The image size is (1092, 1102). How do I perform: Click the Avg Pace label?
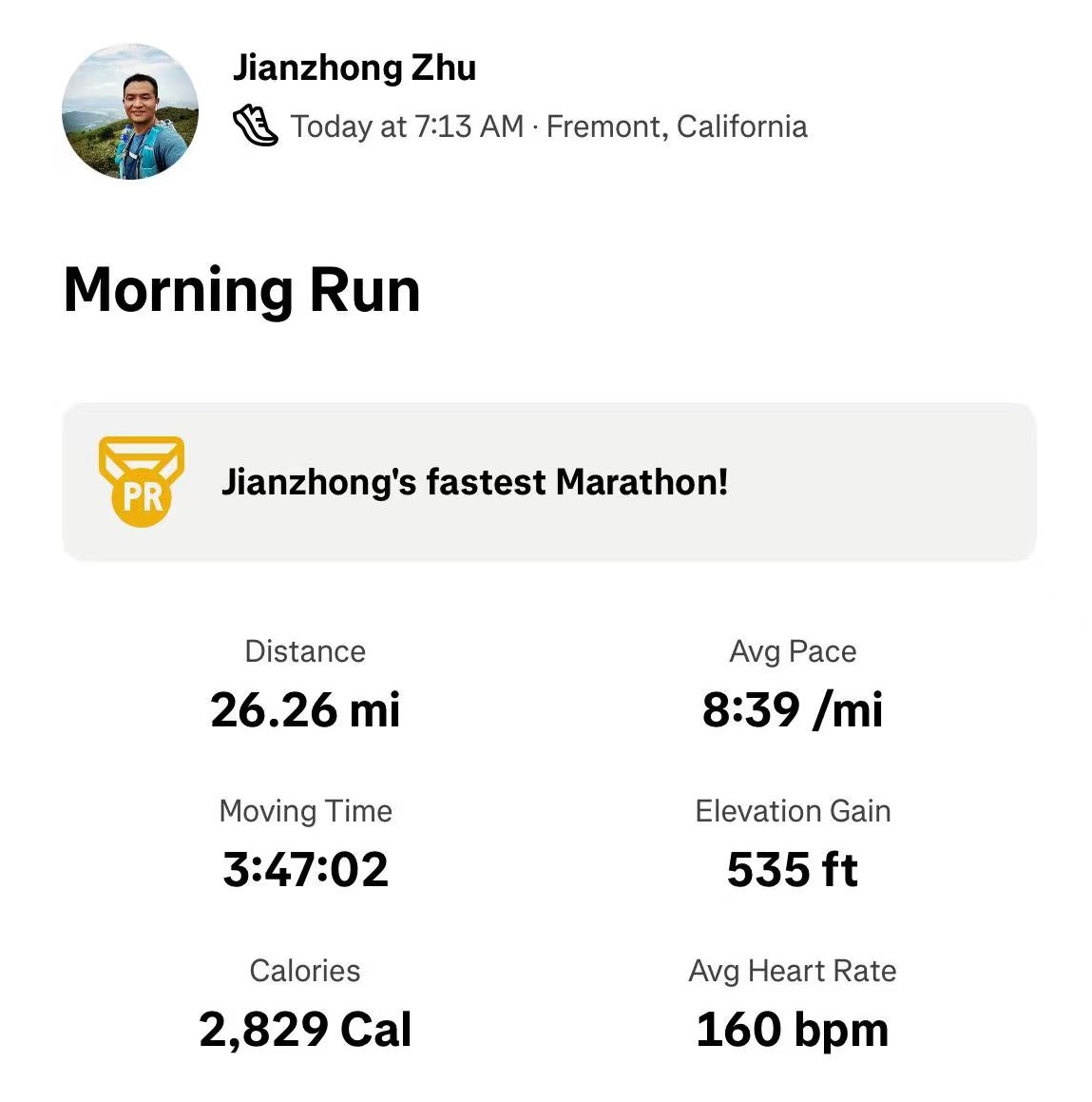point(792,650)
